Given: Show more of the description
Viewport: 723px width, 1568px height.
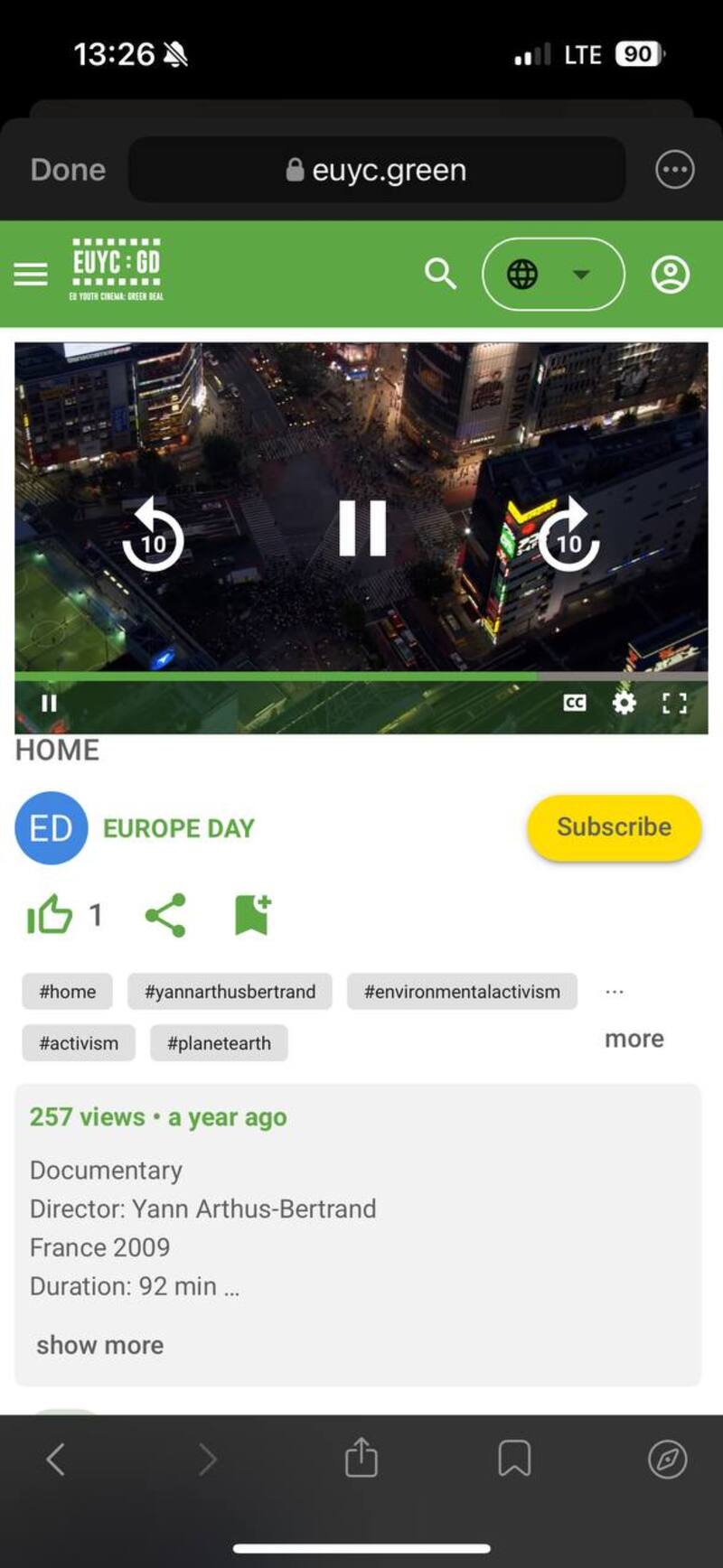Looking at the screenshot, I should tap(100, 1345).
